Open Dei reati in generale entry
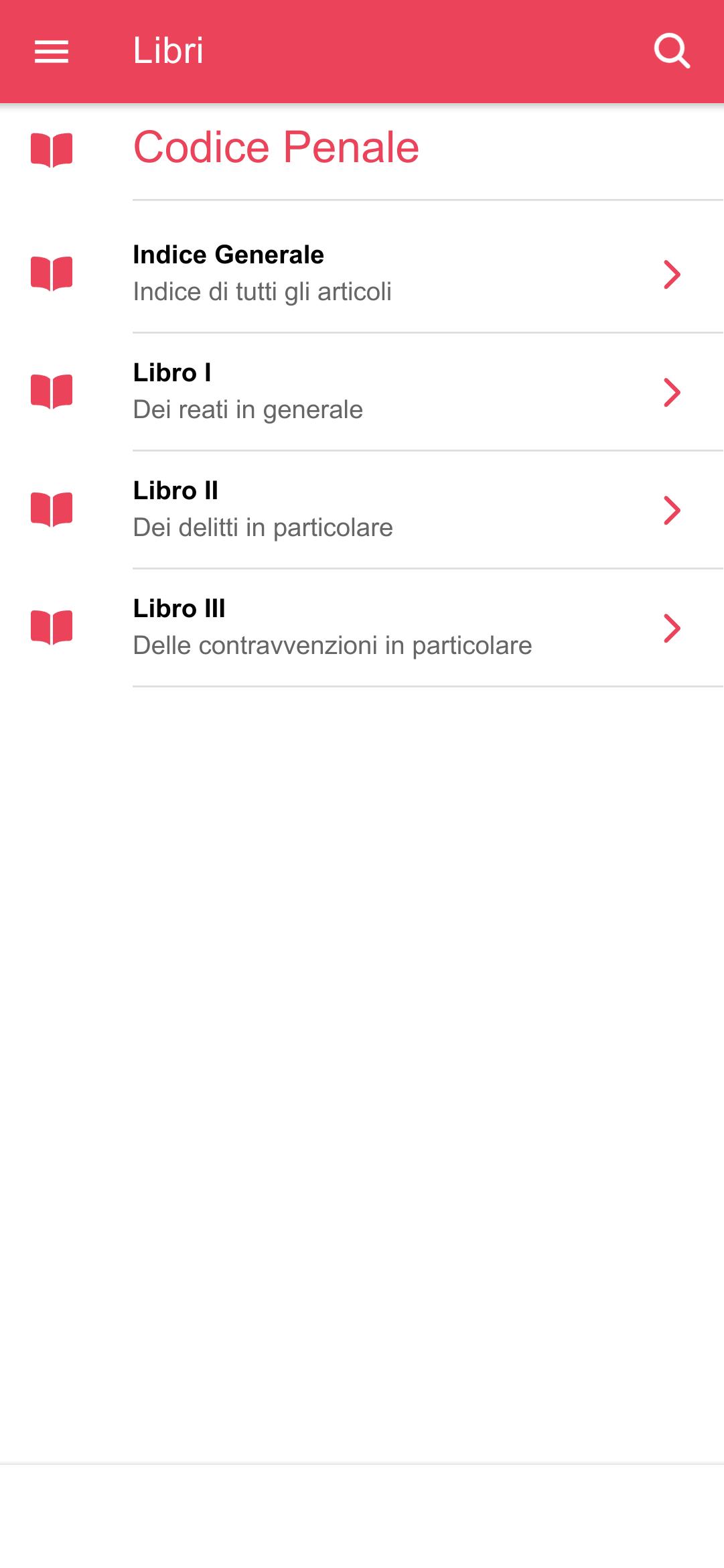The height and width of the screenshot is (1568, 724). 248,409
